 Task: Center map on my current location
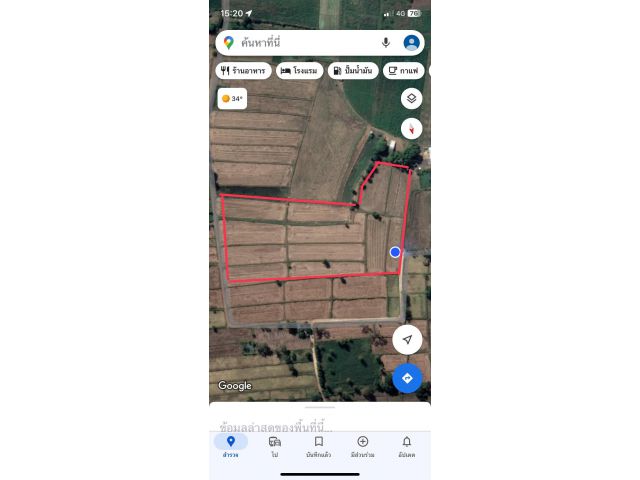tap(407, 340)
